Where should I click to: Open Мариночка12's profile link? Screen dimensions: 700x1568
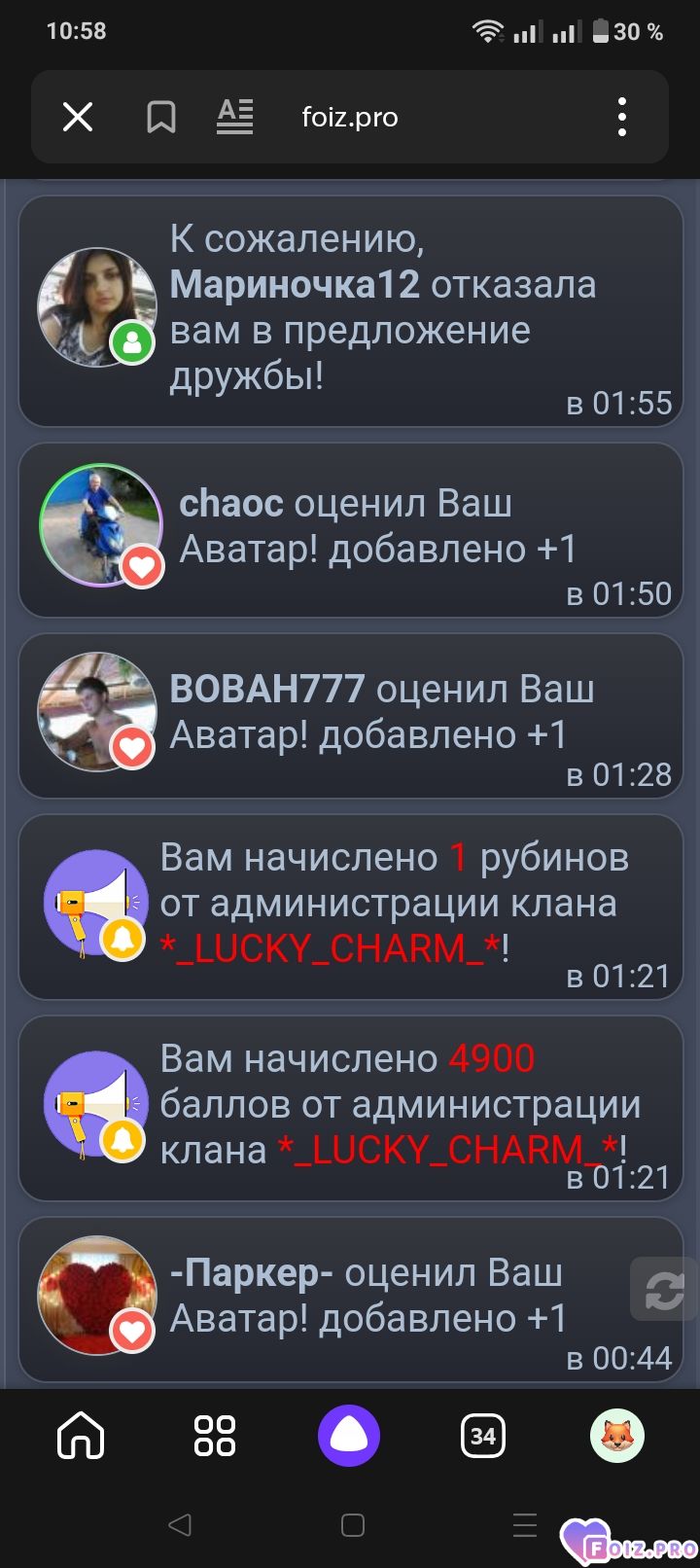point(295,285)
